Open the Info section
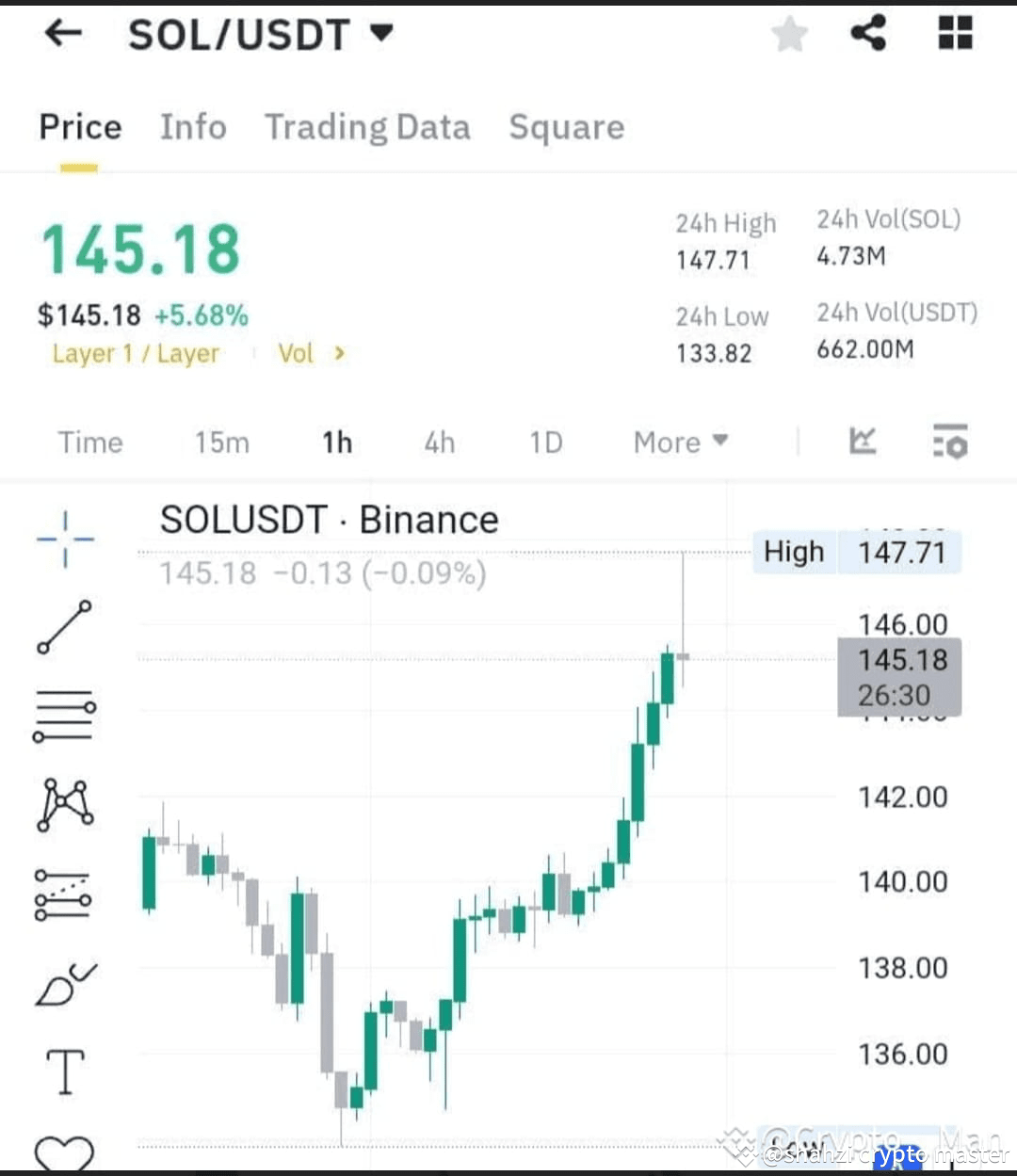The image size is (1017, 1176). tap(193, 127)
